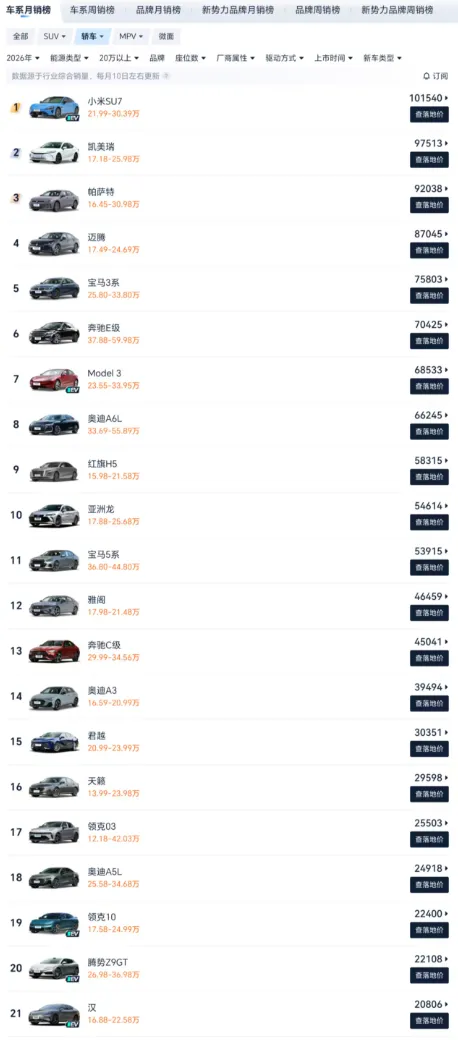Open the 品牌月销榜 tab
This screenshot has width=458, height=1041.
(x=158, y=10)
